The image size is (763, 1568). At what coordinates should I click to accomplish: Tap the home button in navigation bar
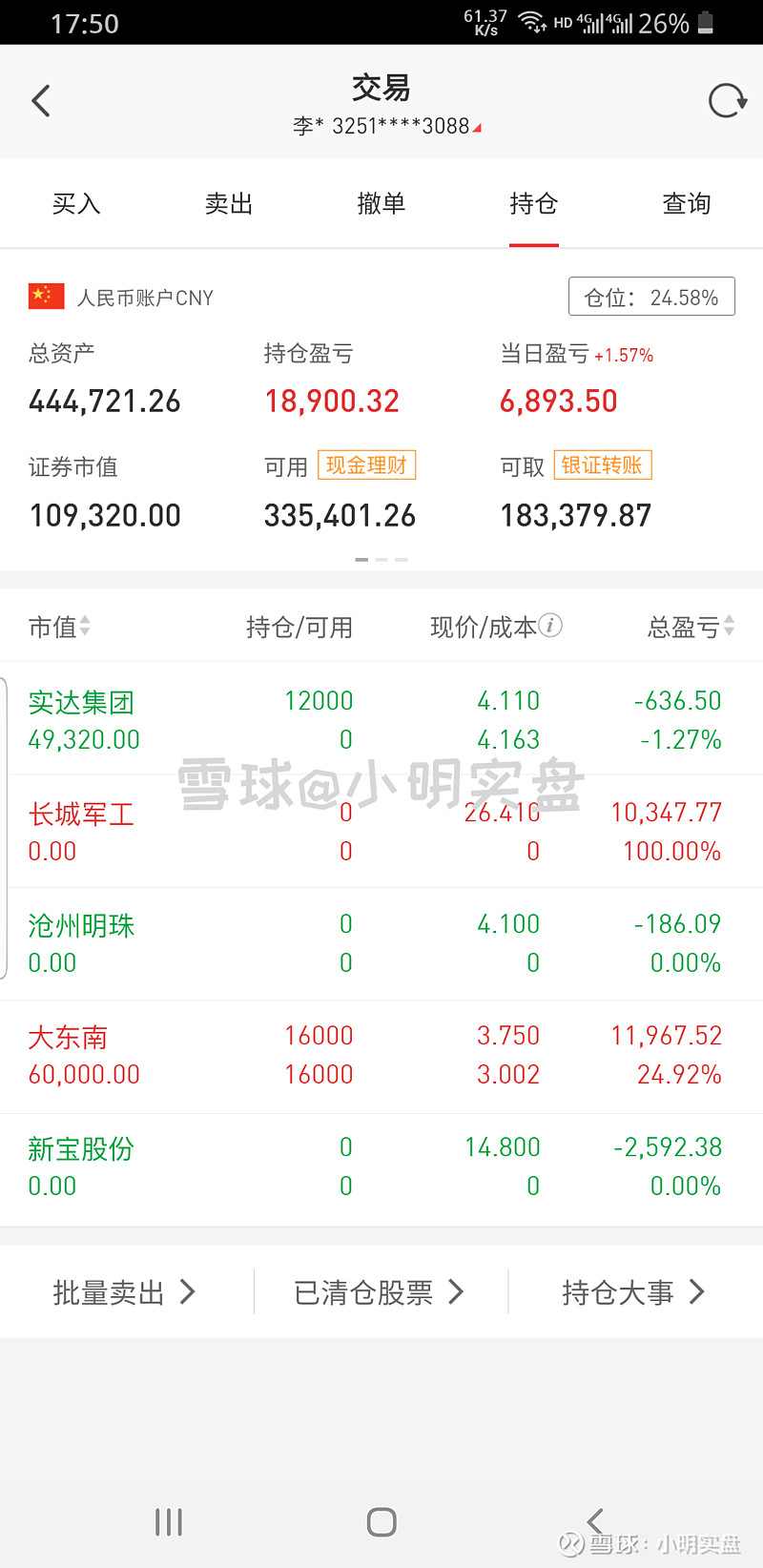click(381, 1521)
